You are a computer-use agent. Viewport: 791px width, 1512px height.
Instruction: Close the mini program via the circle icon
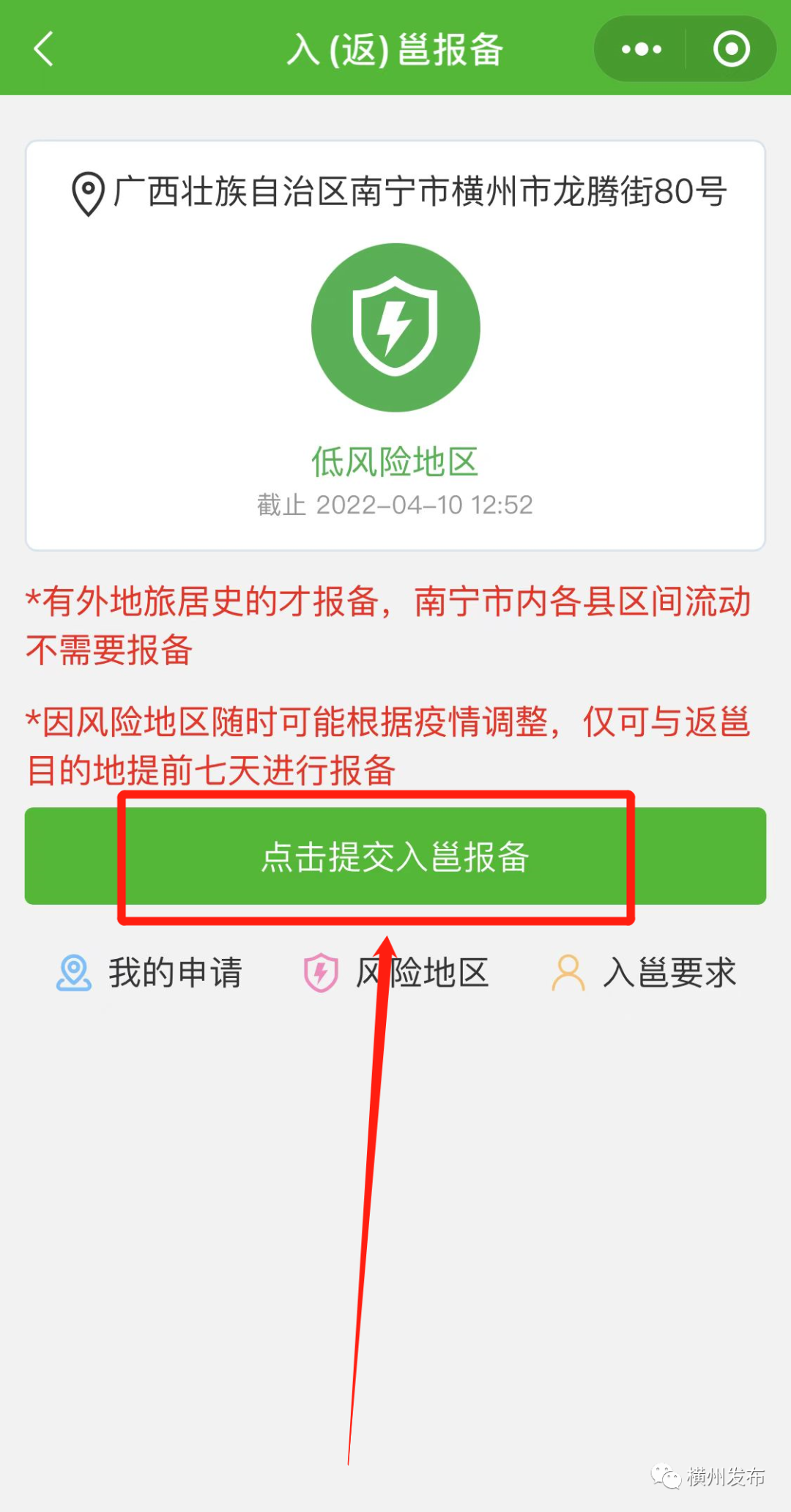(x=731, y=49)
